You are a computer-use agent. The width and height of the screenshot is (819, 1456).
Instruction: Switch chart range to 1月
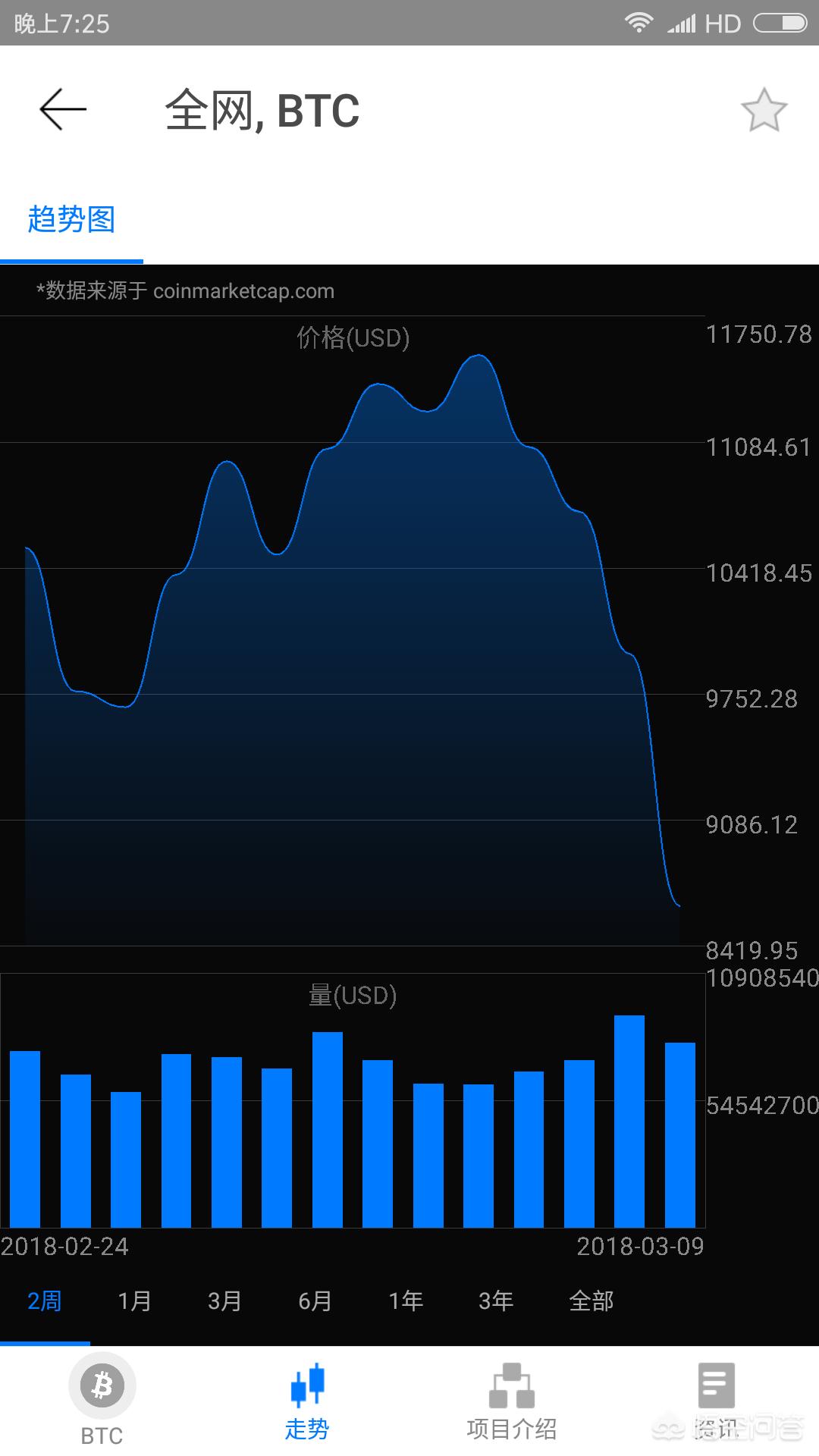pos(134,1301)
